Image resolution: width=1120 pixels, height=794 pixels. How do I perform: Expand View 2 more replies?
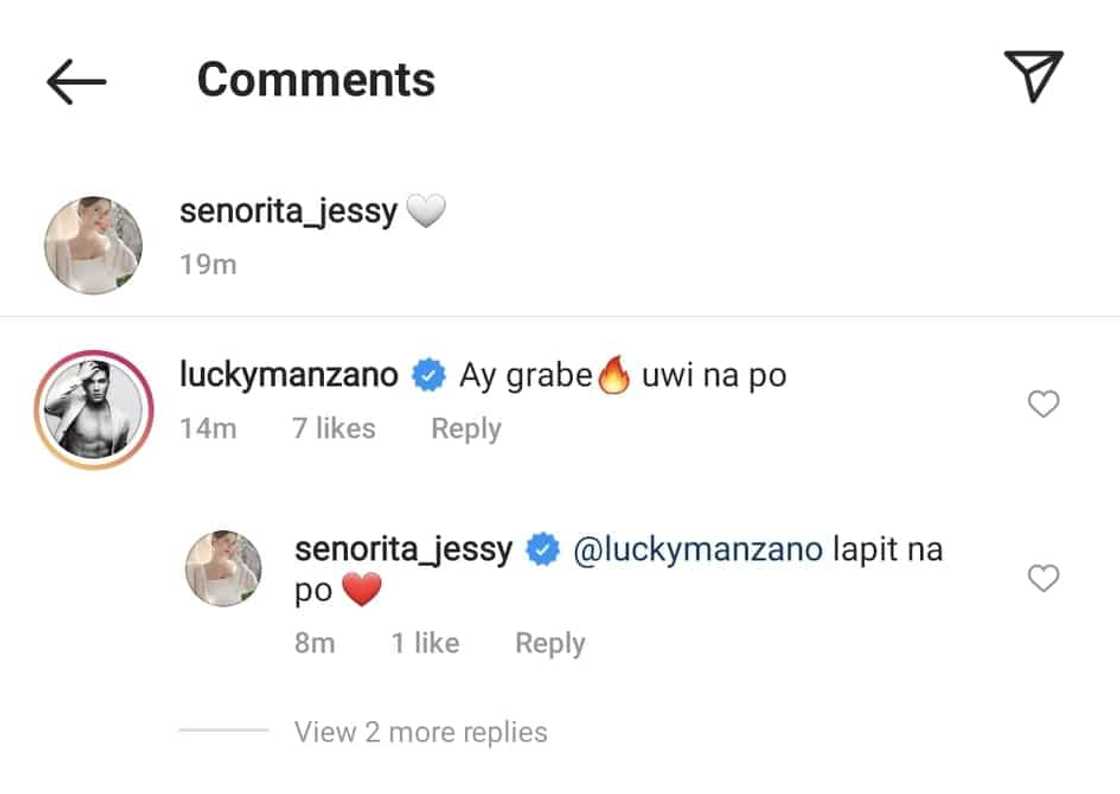tap(420, 732)
